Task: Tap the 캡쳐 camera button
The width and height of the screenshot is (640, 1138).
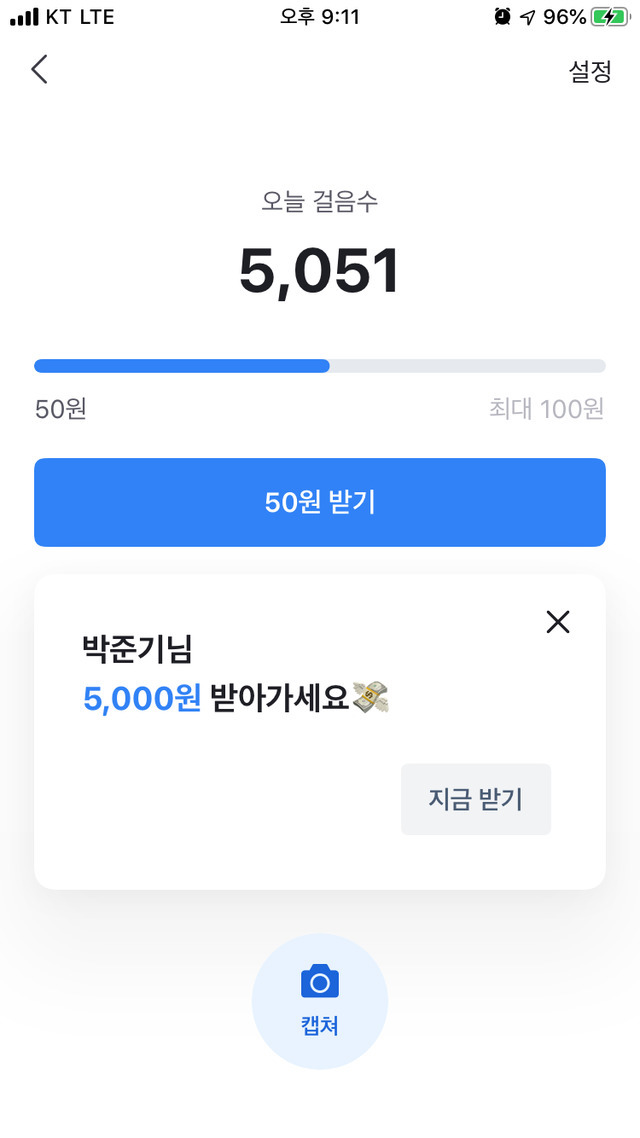Action: 320,1002
